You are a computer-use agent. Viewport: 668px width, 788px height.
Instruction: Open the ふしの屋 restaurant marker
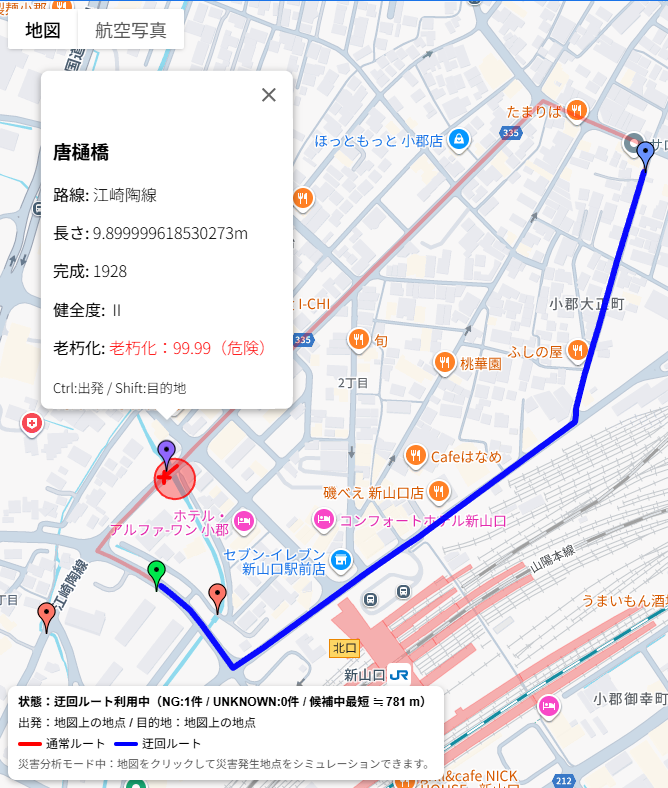577,351
